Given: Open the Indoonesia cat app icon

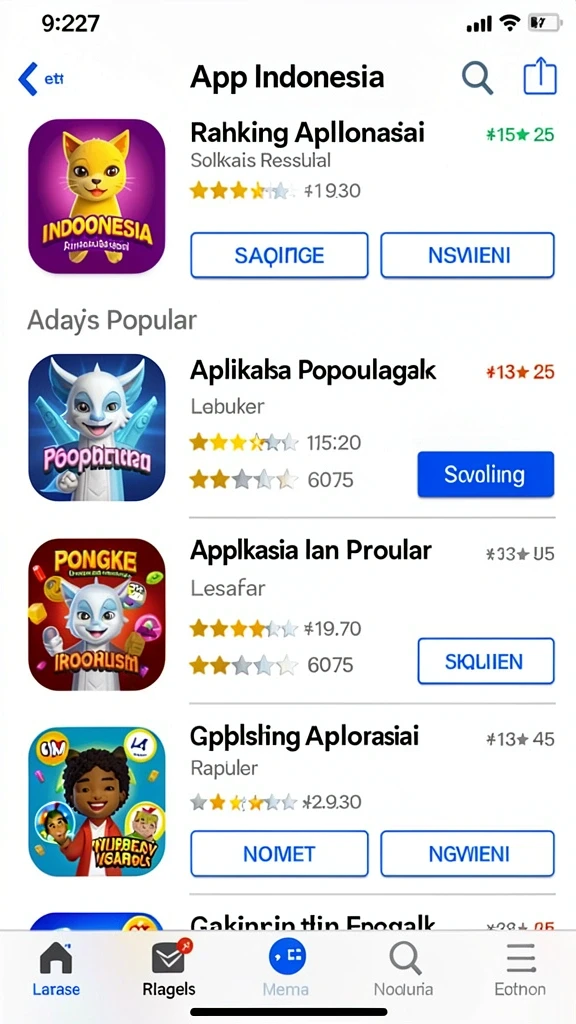Looking at the screenshot, I should point(97,196).
